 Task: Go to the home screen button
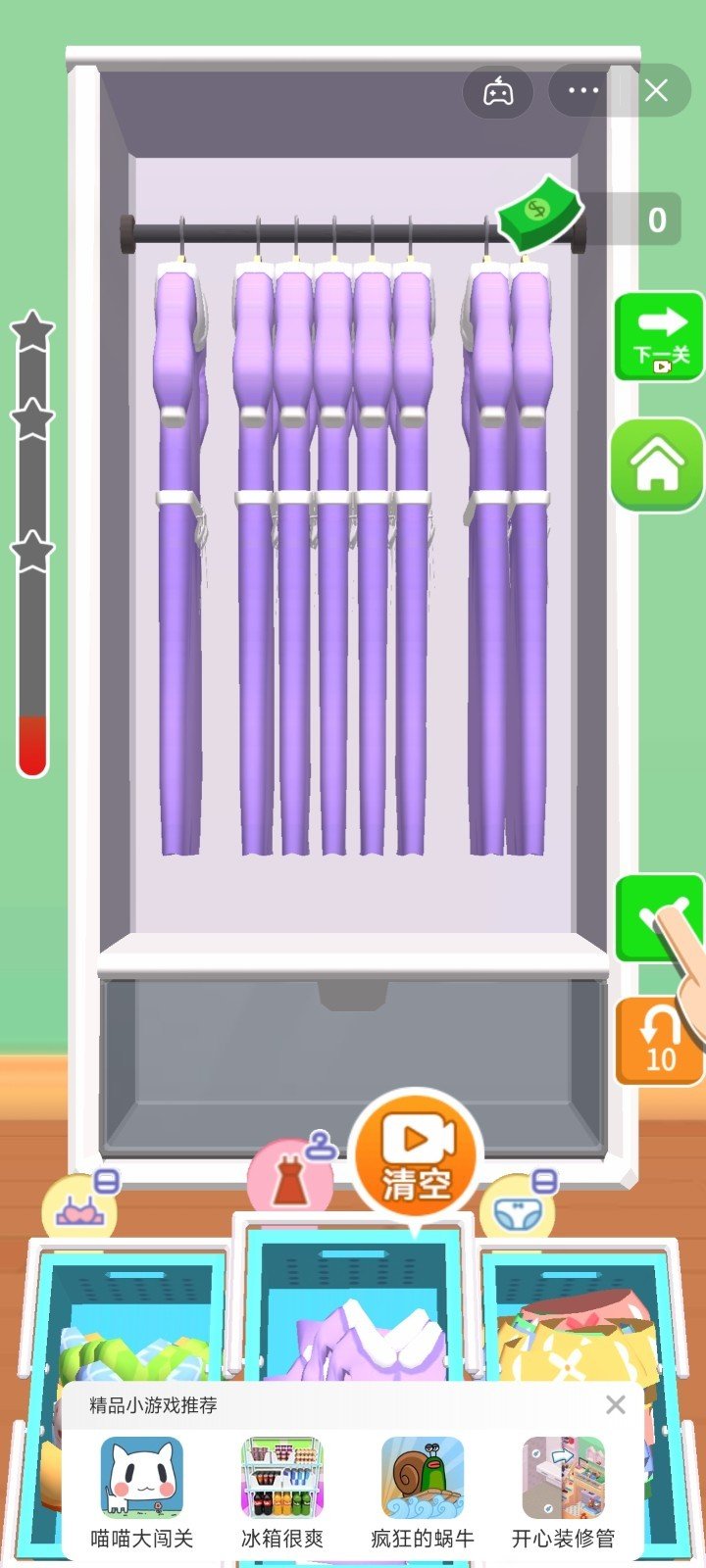(x=657, y=465)
